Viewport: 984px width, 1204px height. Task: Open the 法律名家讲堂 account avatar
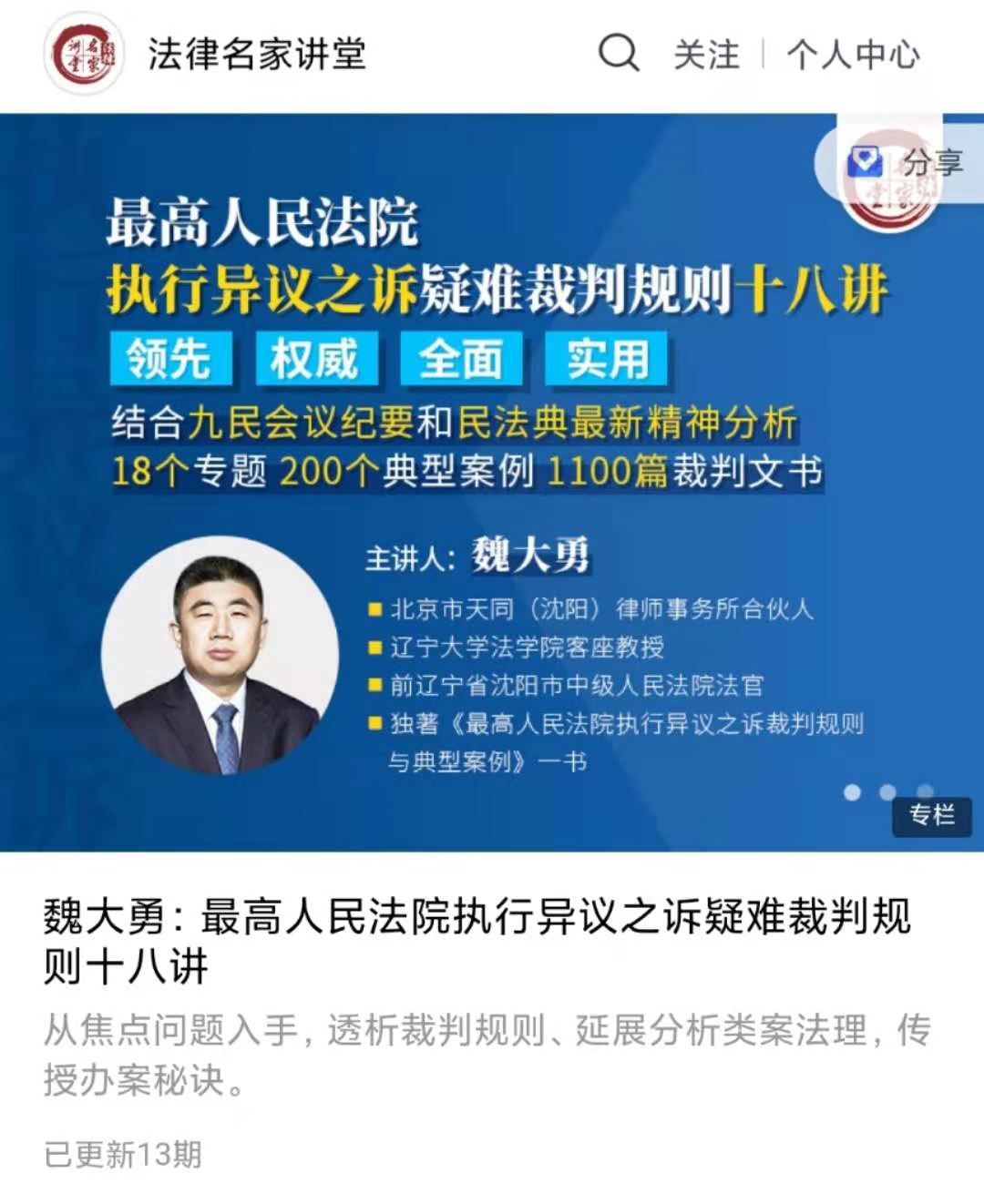(84, 55)
